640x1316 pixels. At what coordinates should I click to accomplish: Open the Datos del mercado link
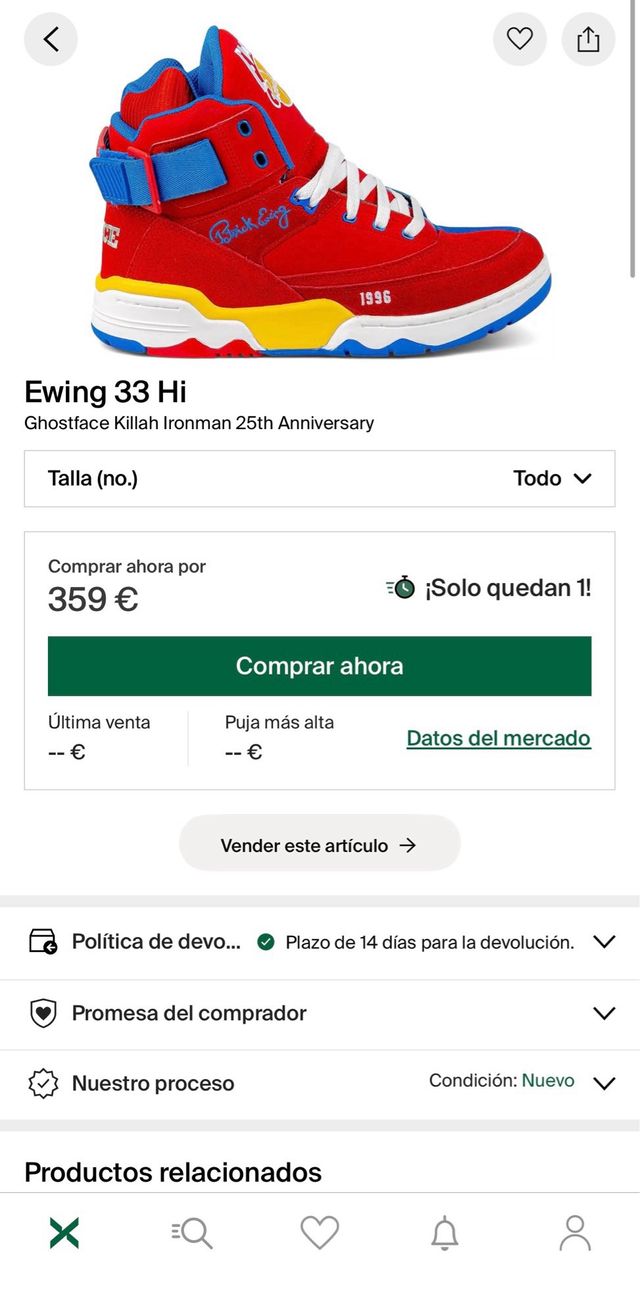coord(498,738)
